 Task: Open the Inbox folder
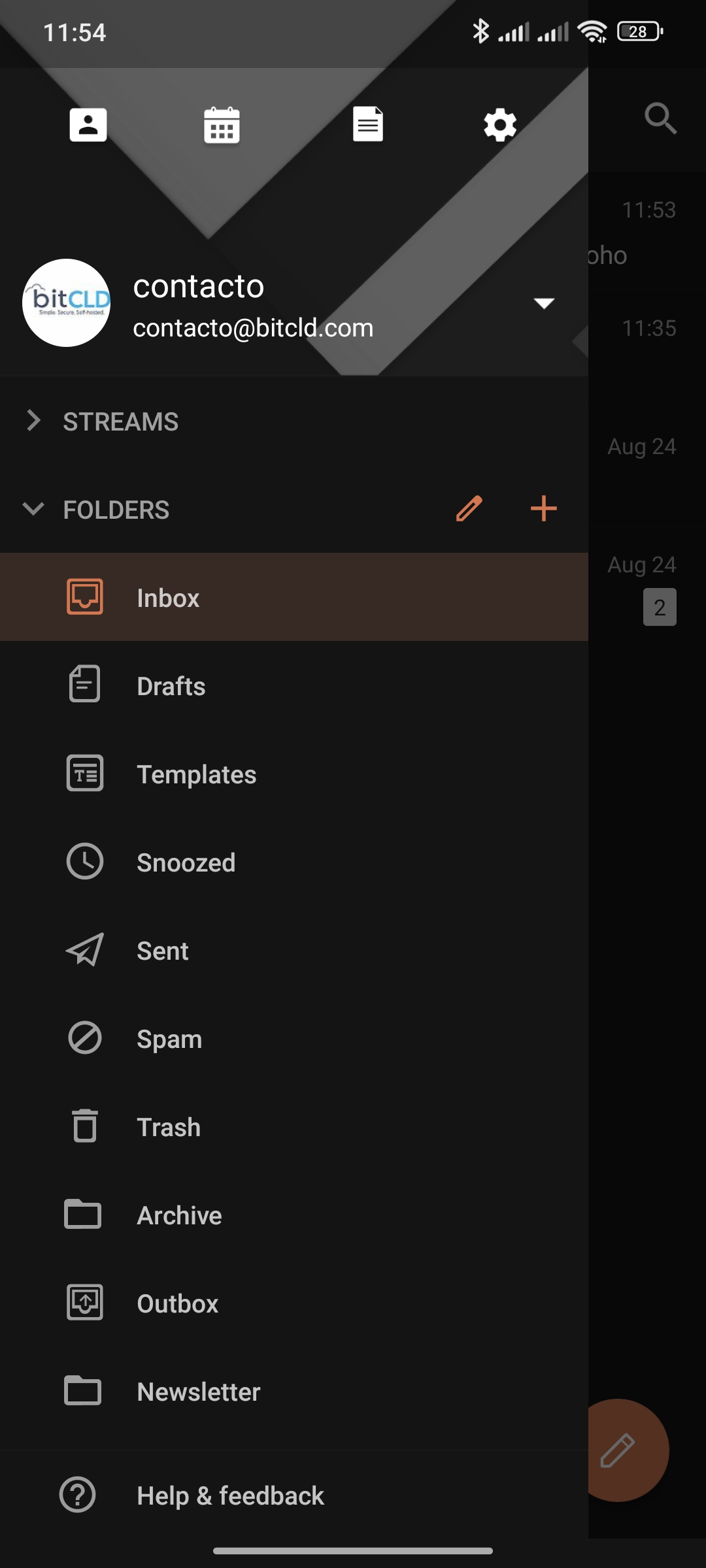tap(168, 598)
